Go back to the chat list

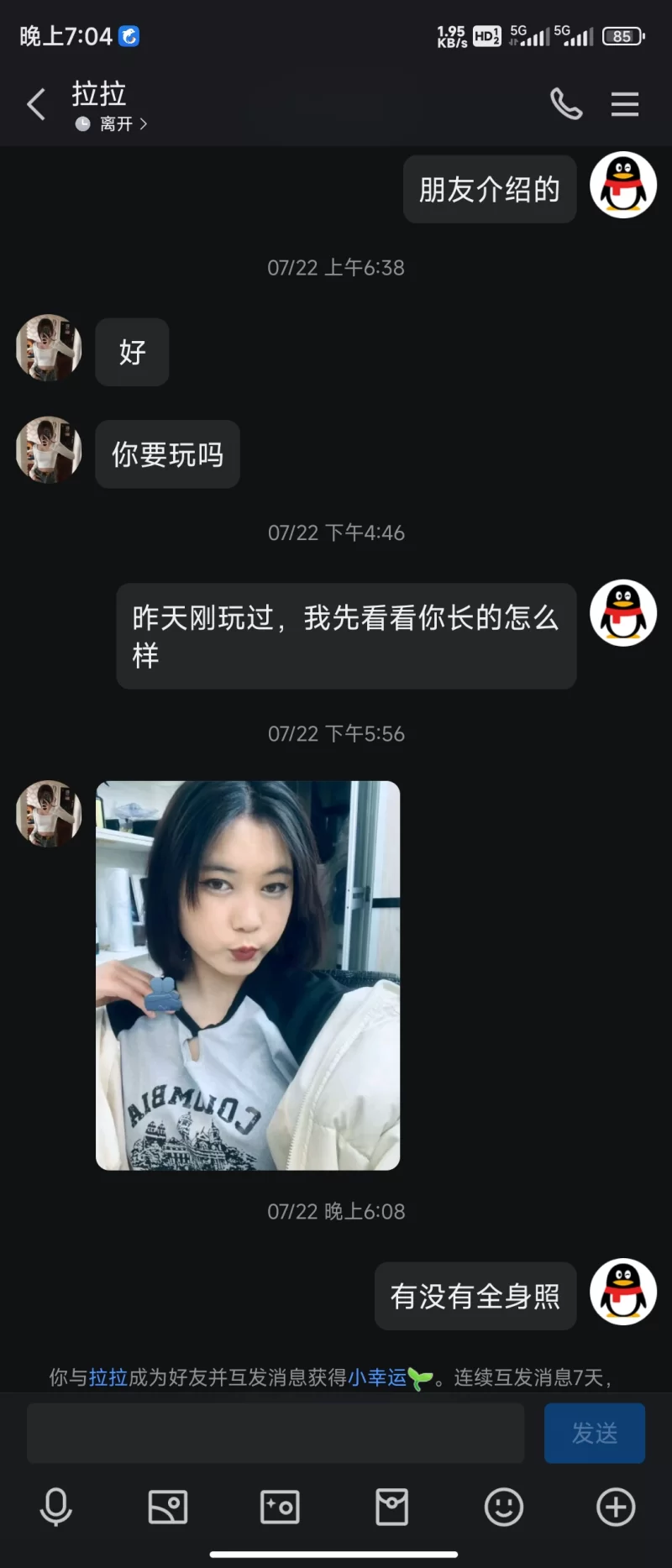click(x=36, y=105)
